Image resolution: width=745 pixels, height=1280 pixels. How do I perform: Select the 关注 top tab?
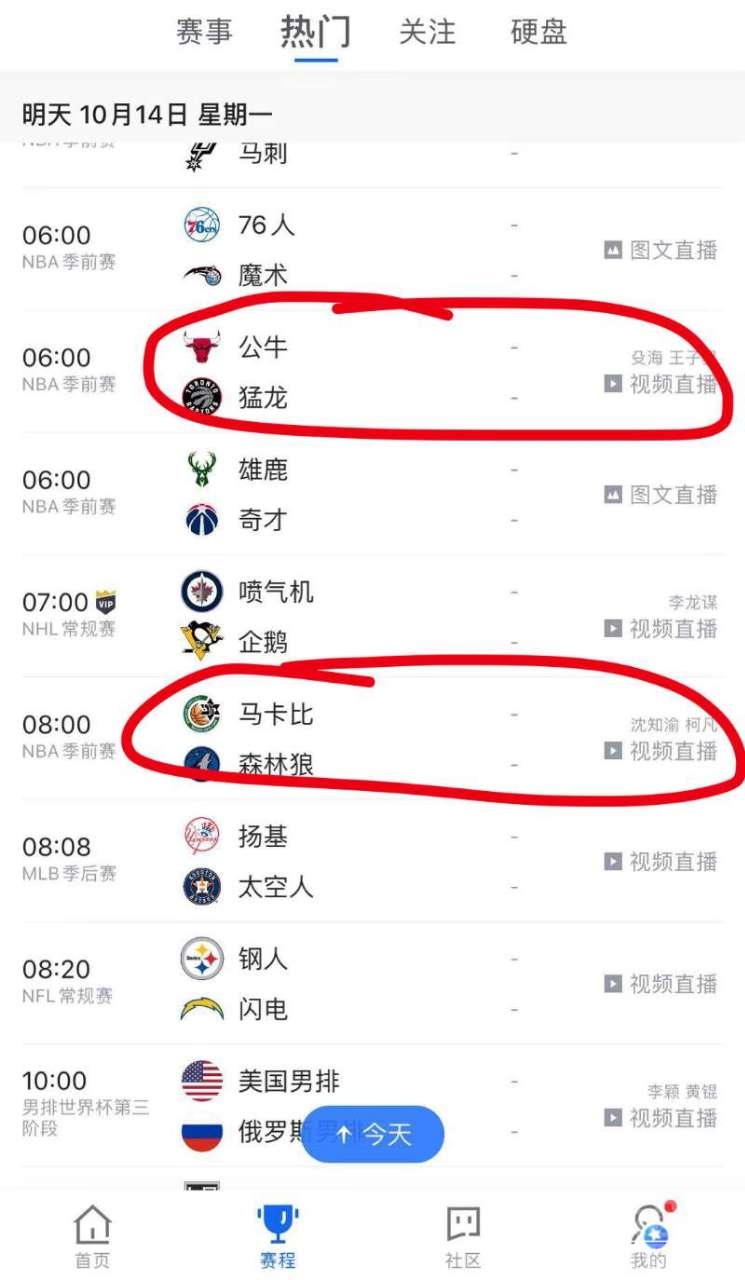pos(427,32)
